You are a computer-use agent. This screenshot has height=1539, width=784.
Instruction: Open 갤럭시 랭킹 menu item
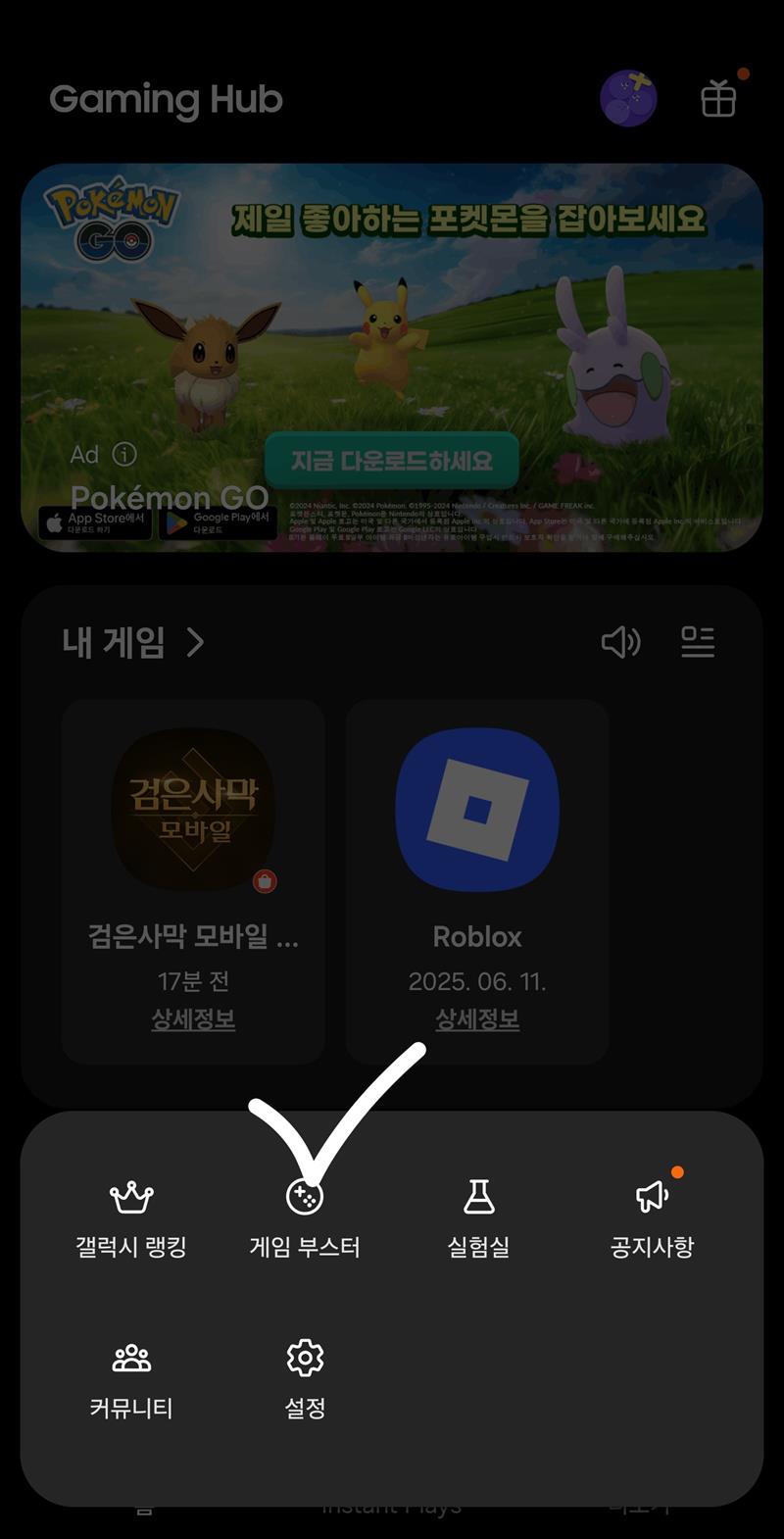point(131,1218)
